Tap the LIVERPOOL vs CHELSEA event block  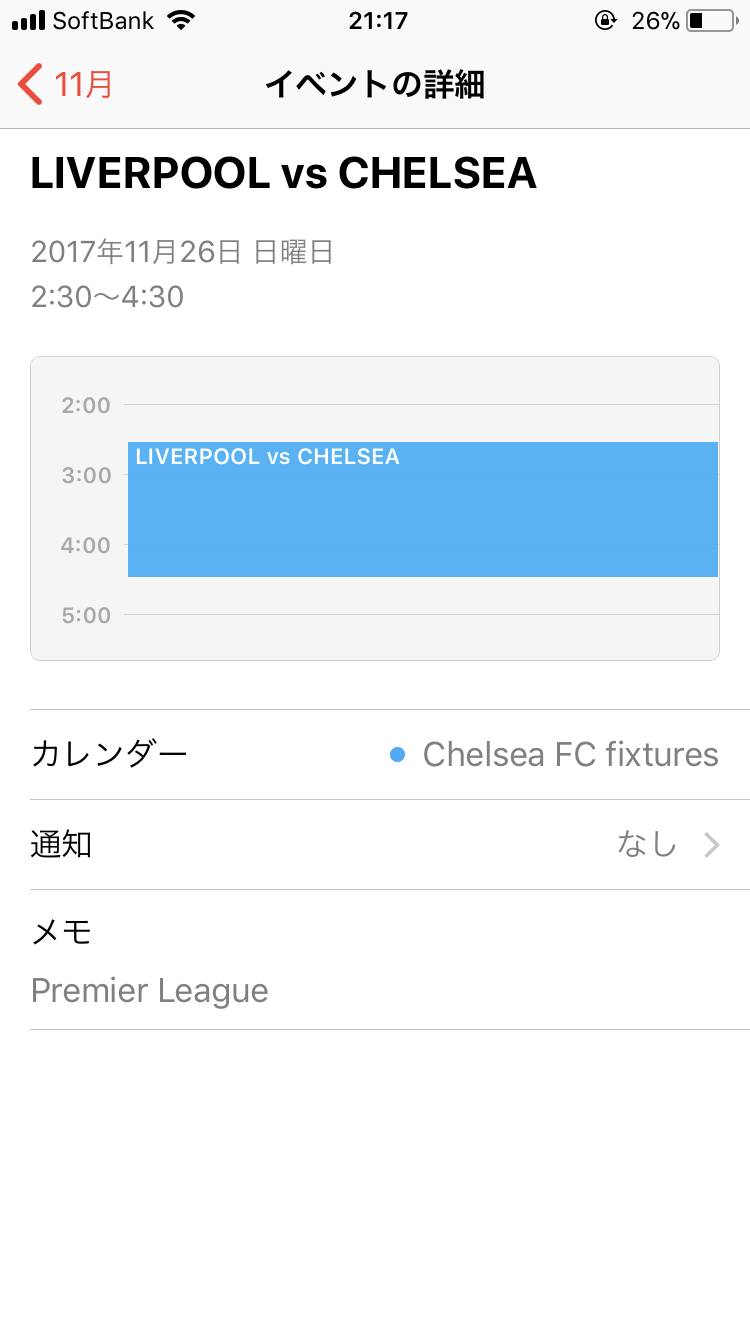tap(423, 509)
